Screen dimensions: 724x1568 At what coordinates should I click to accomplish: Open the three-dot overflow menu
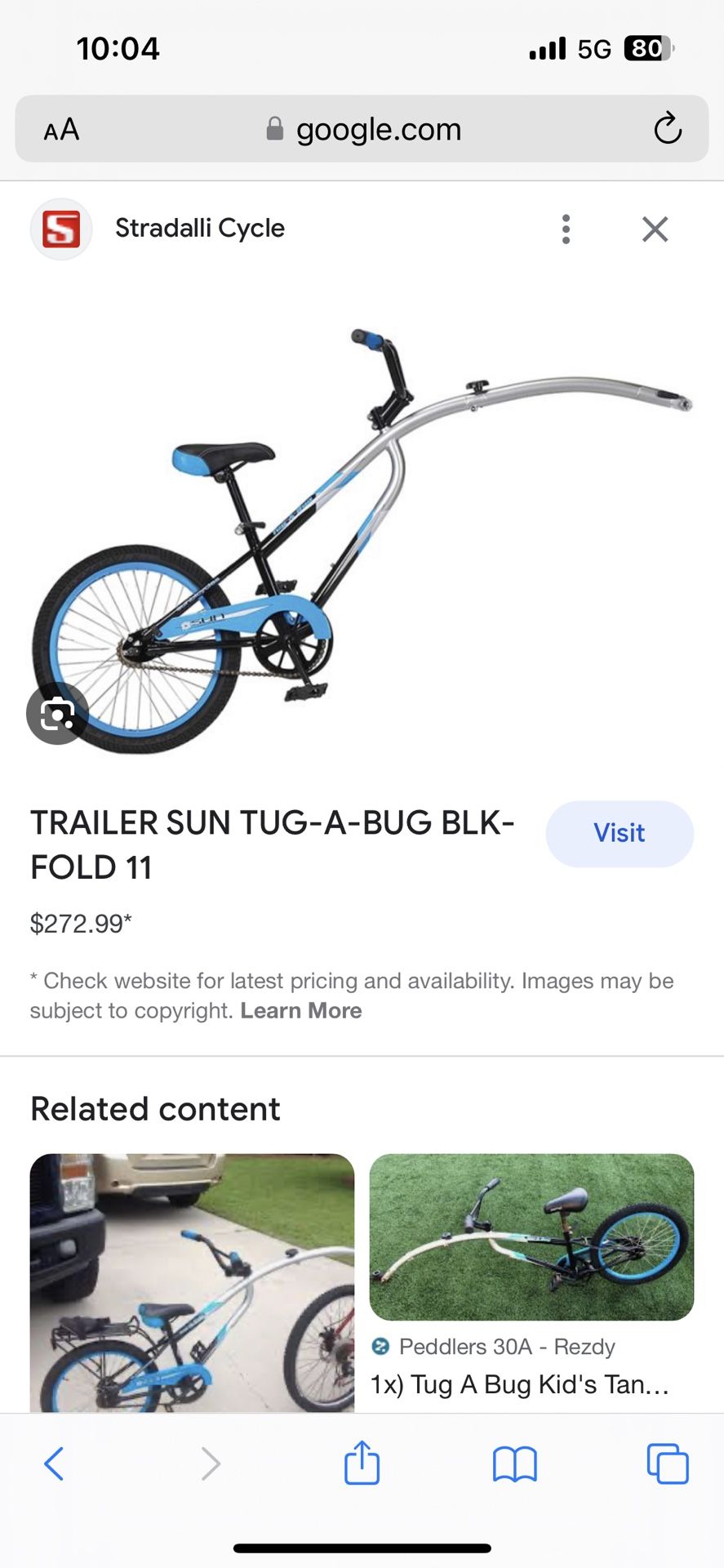[566, 229]
